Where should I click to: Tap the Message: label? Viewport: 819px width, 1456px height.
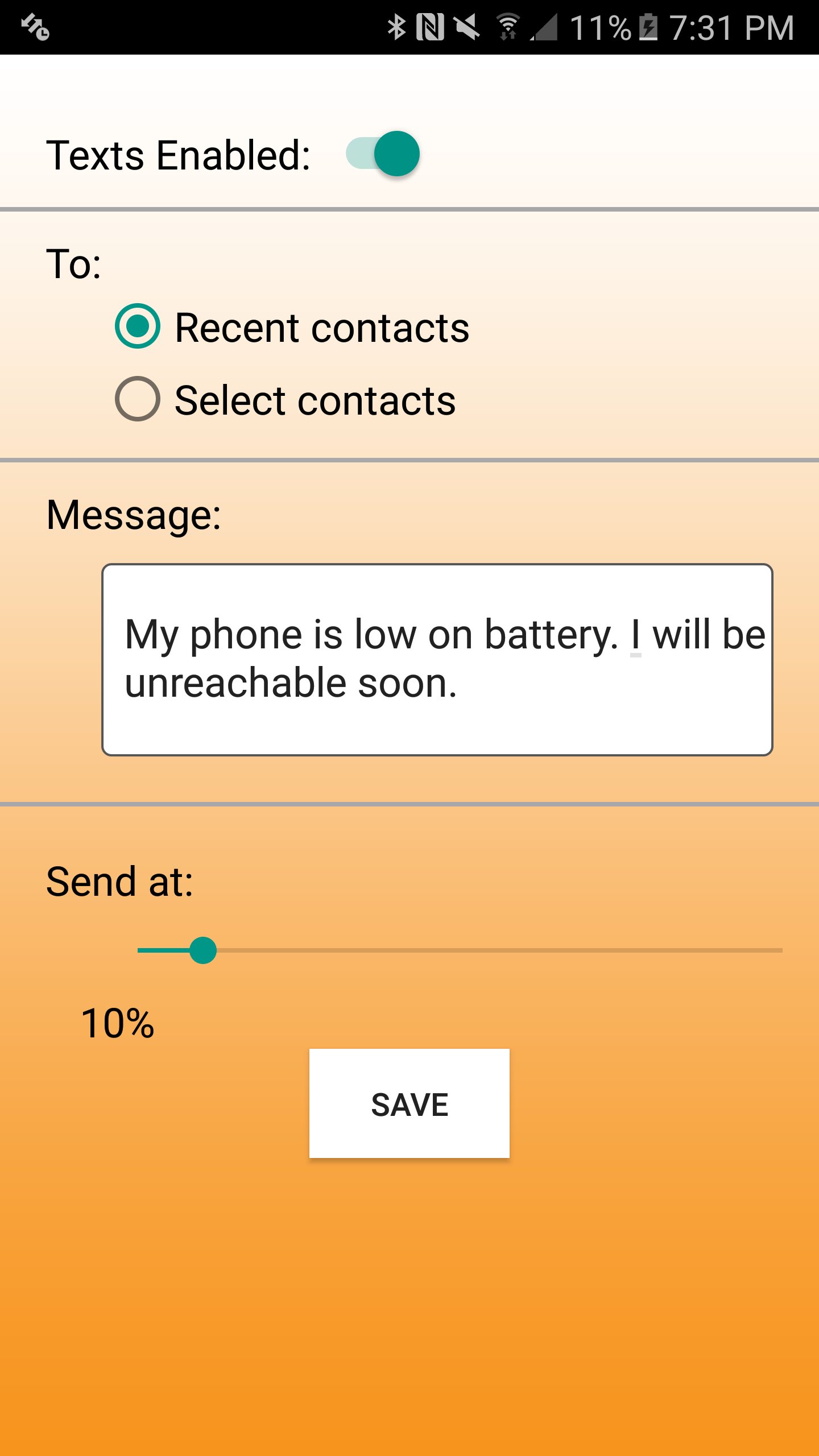click(133, 516)
